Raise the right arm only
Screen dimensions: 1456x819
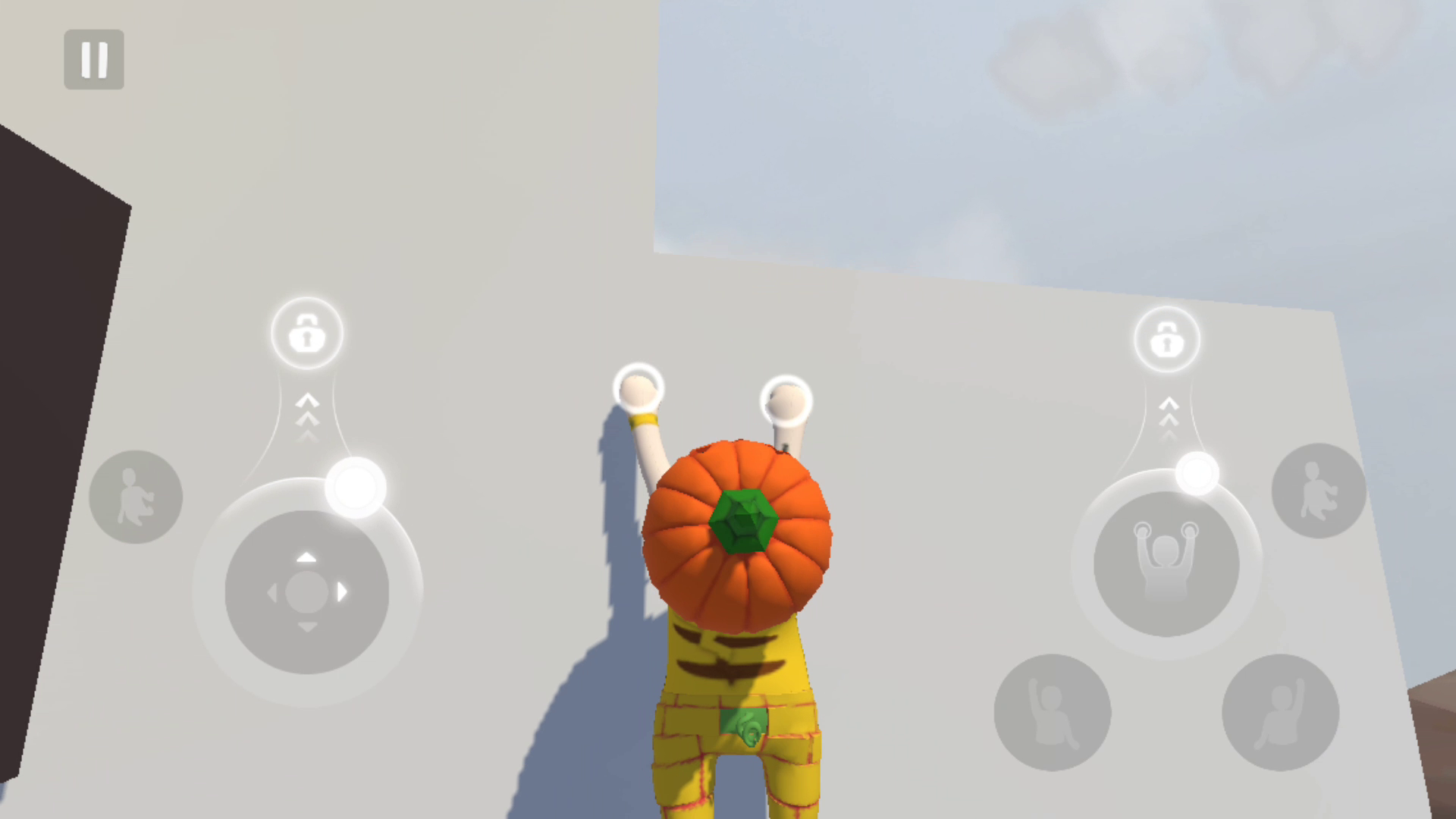point(1281,713)
